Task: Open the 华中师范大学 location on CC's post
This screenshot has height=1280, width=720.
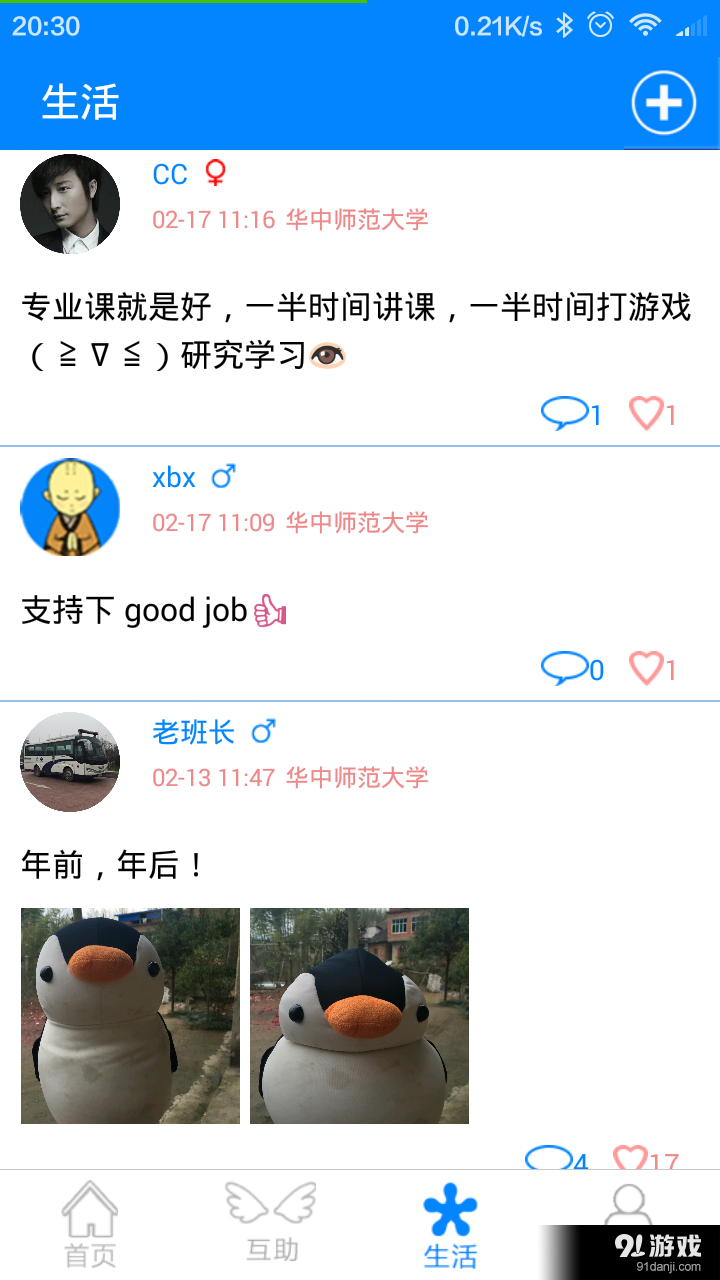Action: tap(355, 218)
